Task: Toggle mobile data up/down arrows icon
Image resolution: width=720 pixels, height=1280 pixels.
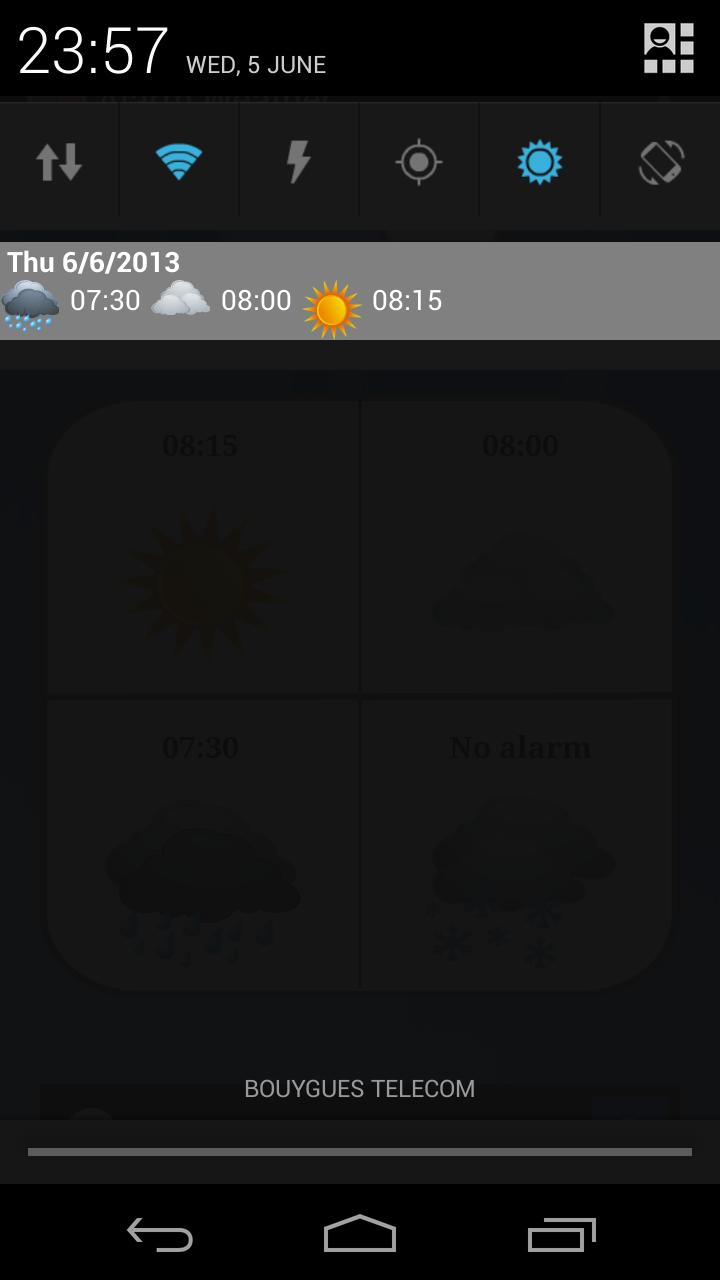Action: (x=59, y=161)
